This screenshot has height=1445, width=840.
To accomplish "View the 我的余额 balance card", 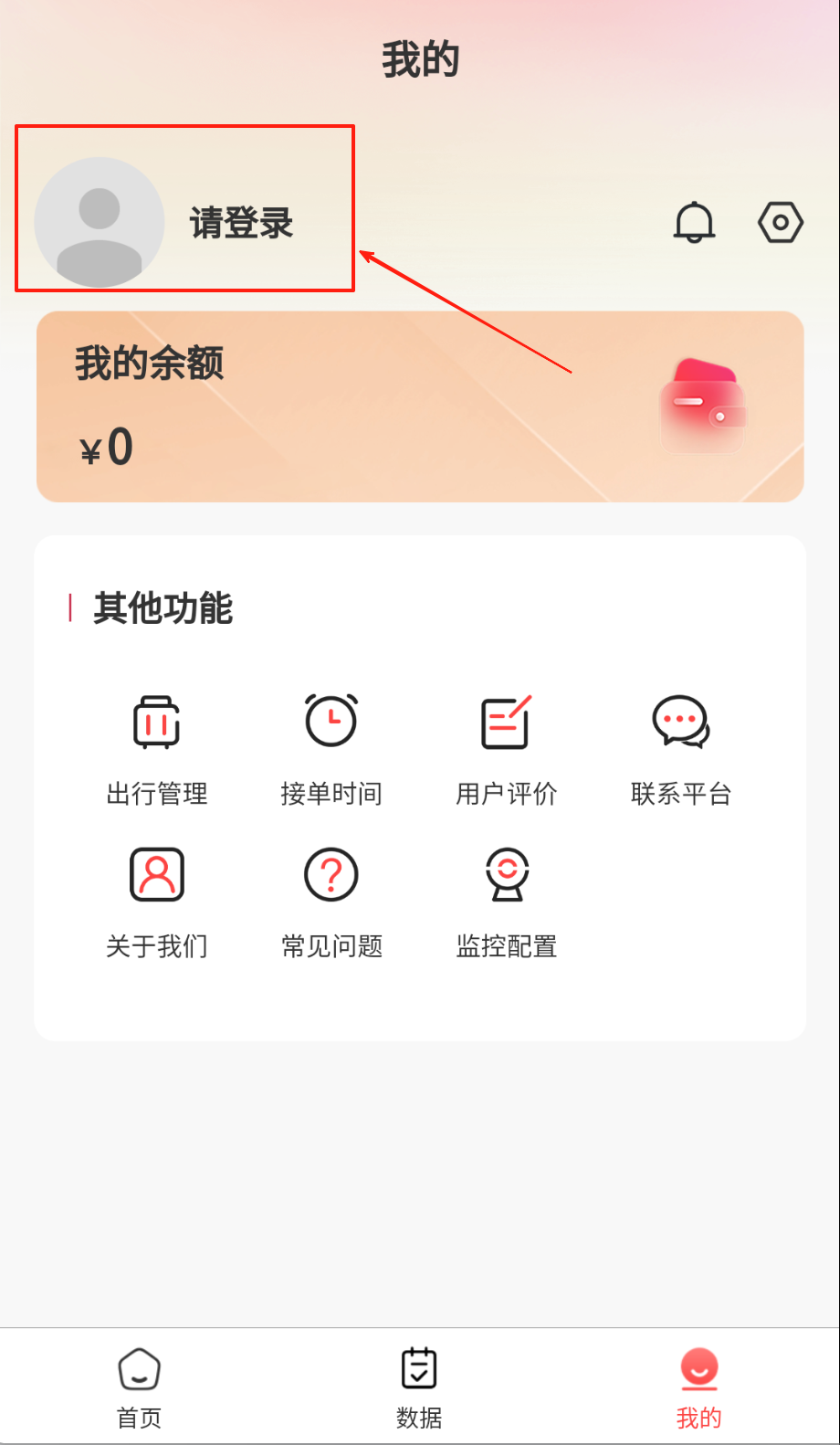I will 420,406.
